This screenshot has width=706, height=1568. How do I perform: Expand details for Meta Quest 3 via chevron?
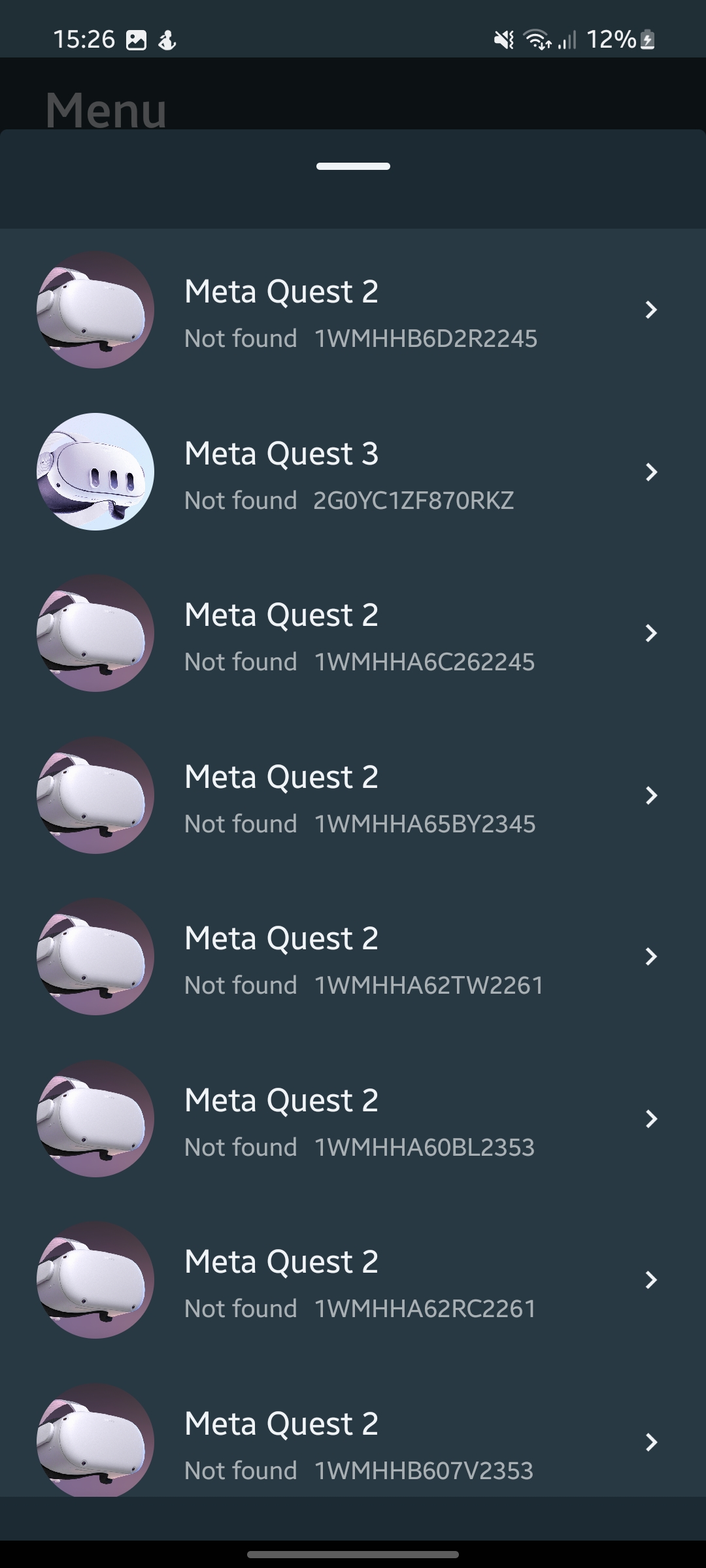tap(650, 473)
